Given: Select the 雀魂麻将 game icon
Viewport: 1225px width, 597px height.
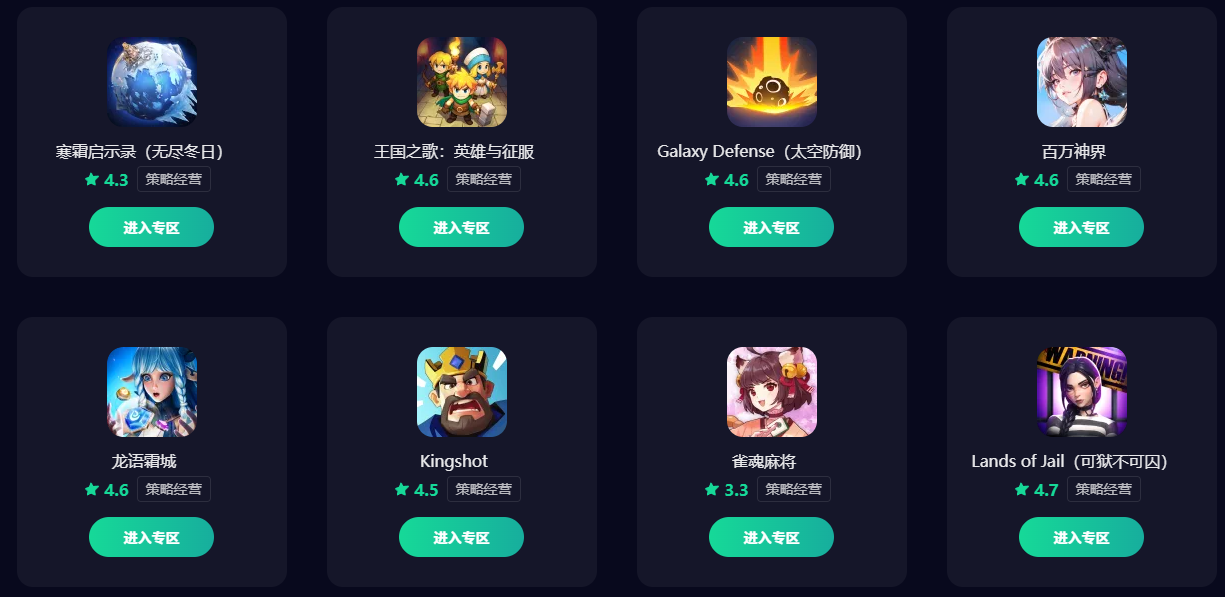Looking at the screenshot, I should click(x=772, y=392).
